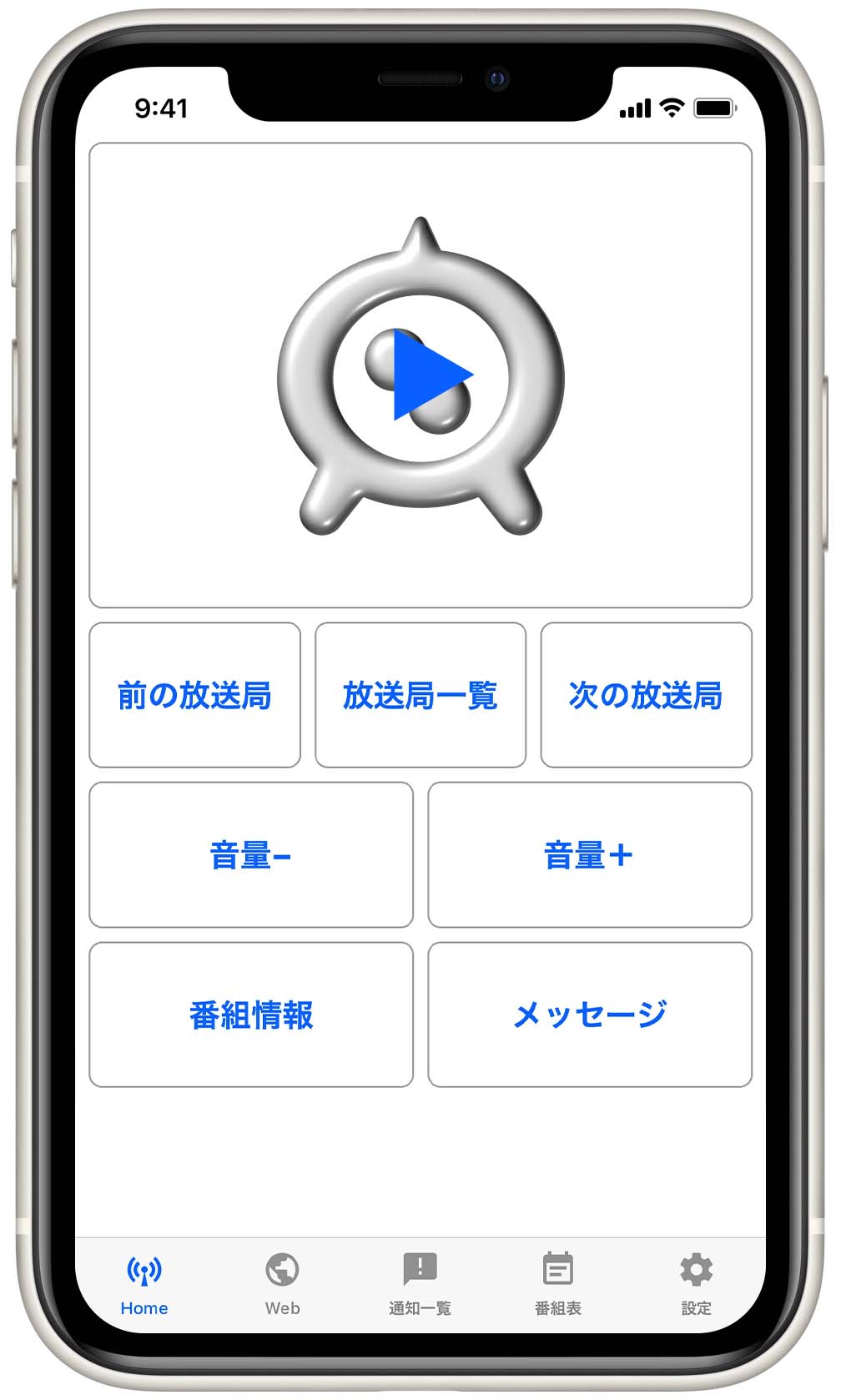Lower the volume with 音量−
This screenshot has height=1400, width=841.
(x=251, y=855)
